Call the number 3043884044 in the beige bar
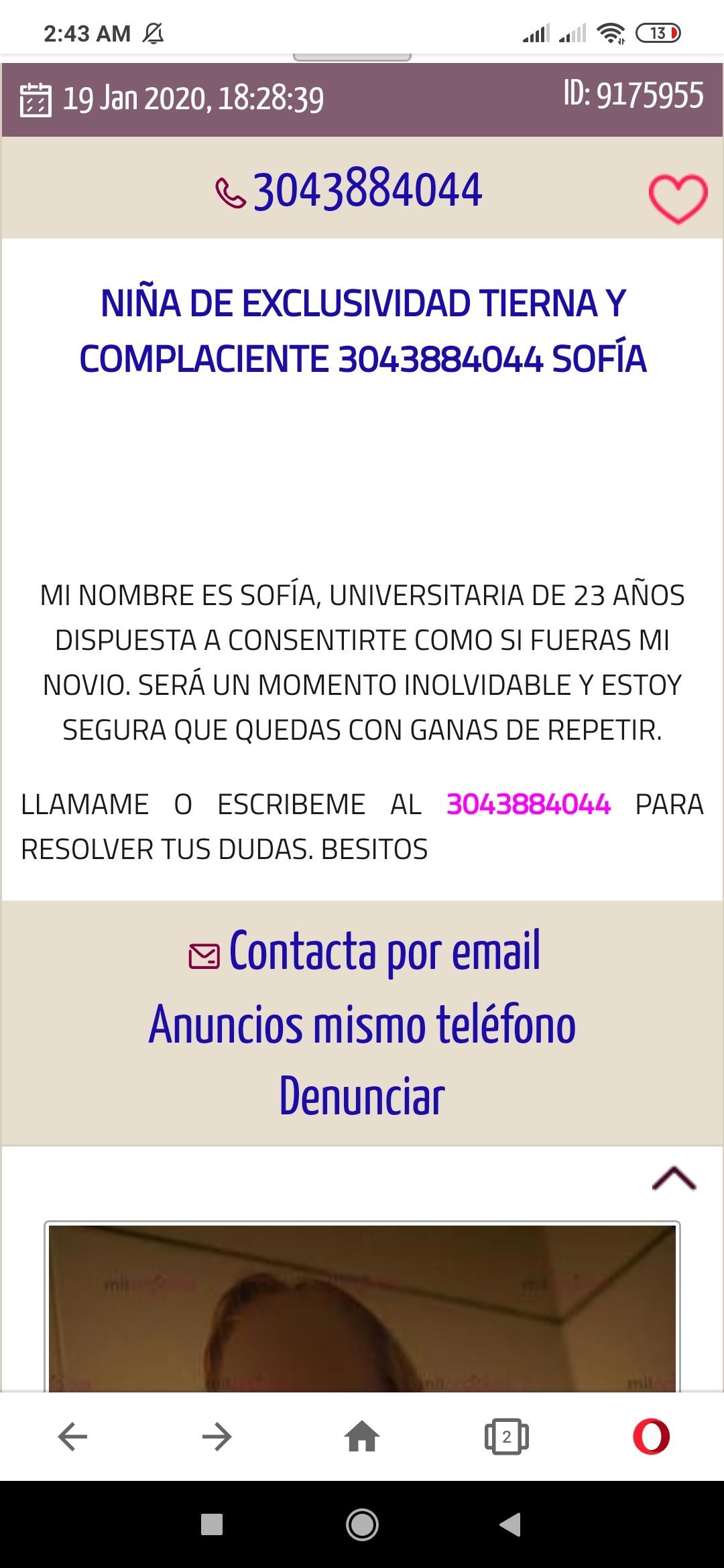The height and width of the screenshot is (1568, 724). [x=349, y=190]
